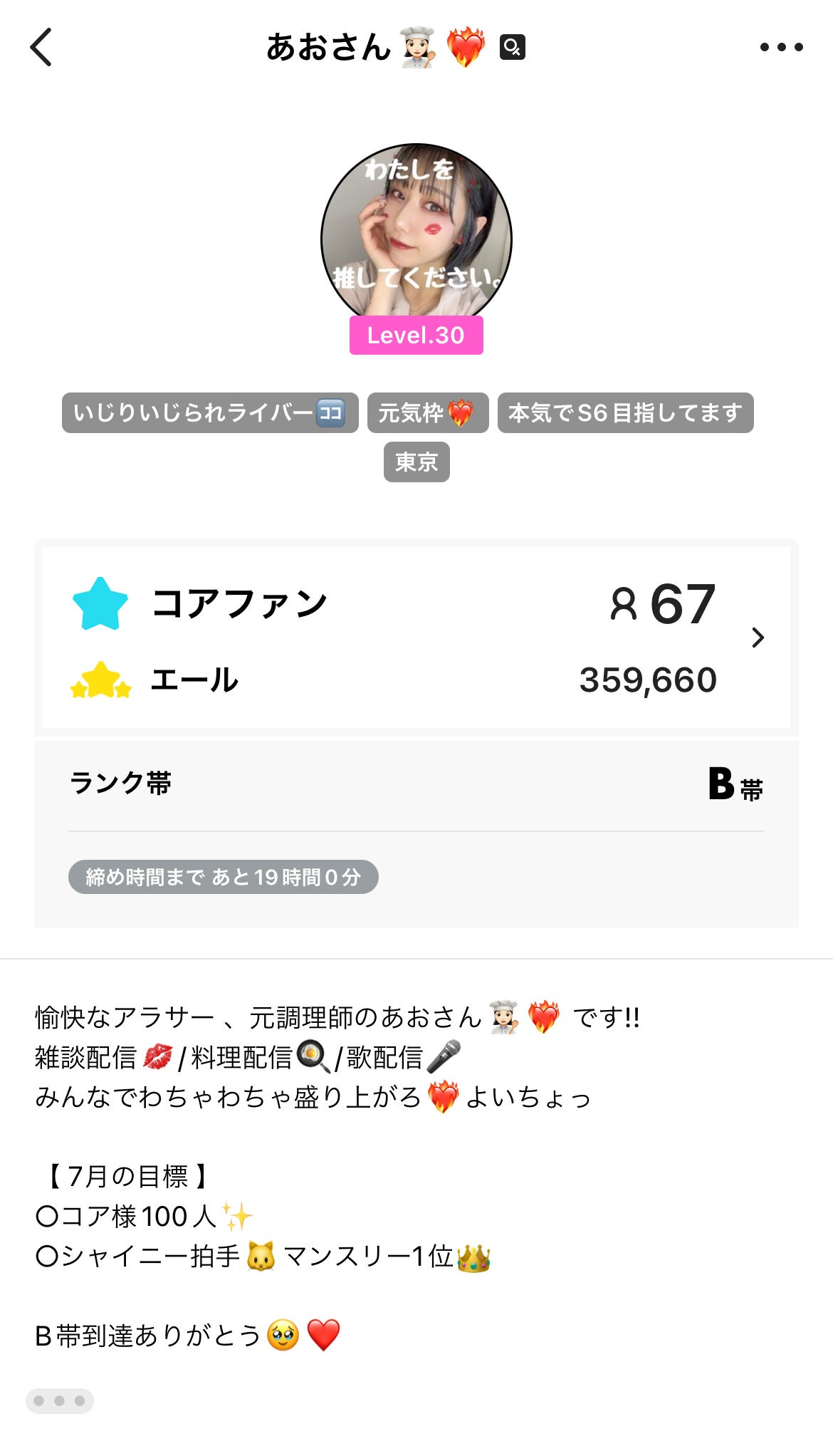This screenshot has height=1456, width=833.
Task: Tap the profile picture of あおさん
Action: [416, 235]
